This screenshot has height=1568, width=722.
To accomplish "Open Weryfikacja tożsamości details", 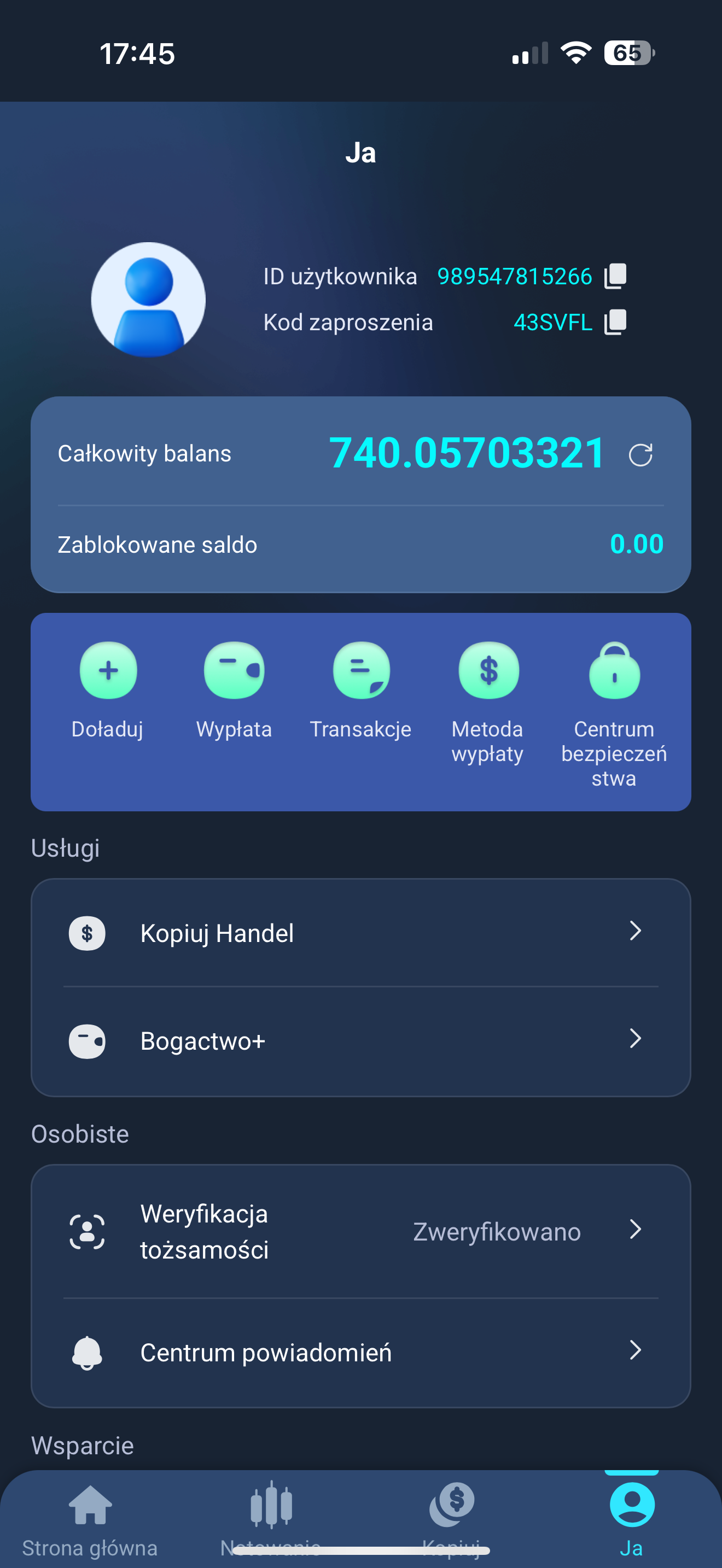I will 360,1231.
